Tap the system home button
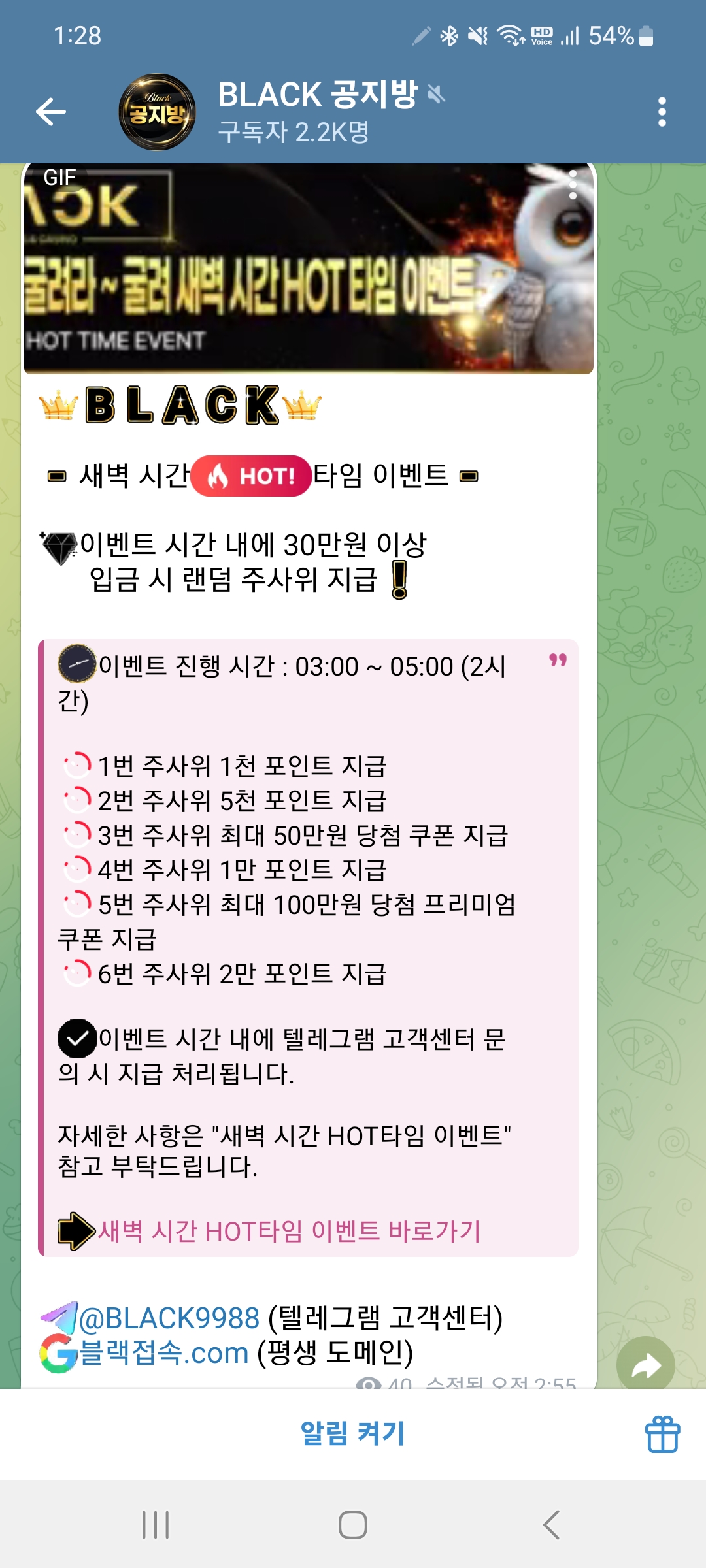Screen dimensions: 706x1568 pos(353,1525)
